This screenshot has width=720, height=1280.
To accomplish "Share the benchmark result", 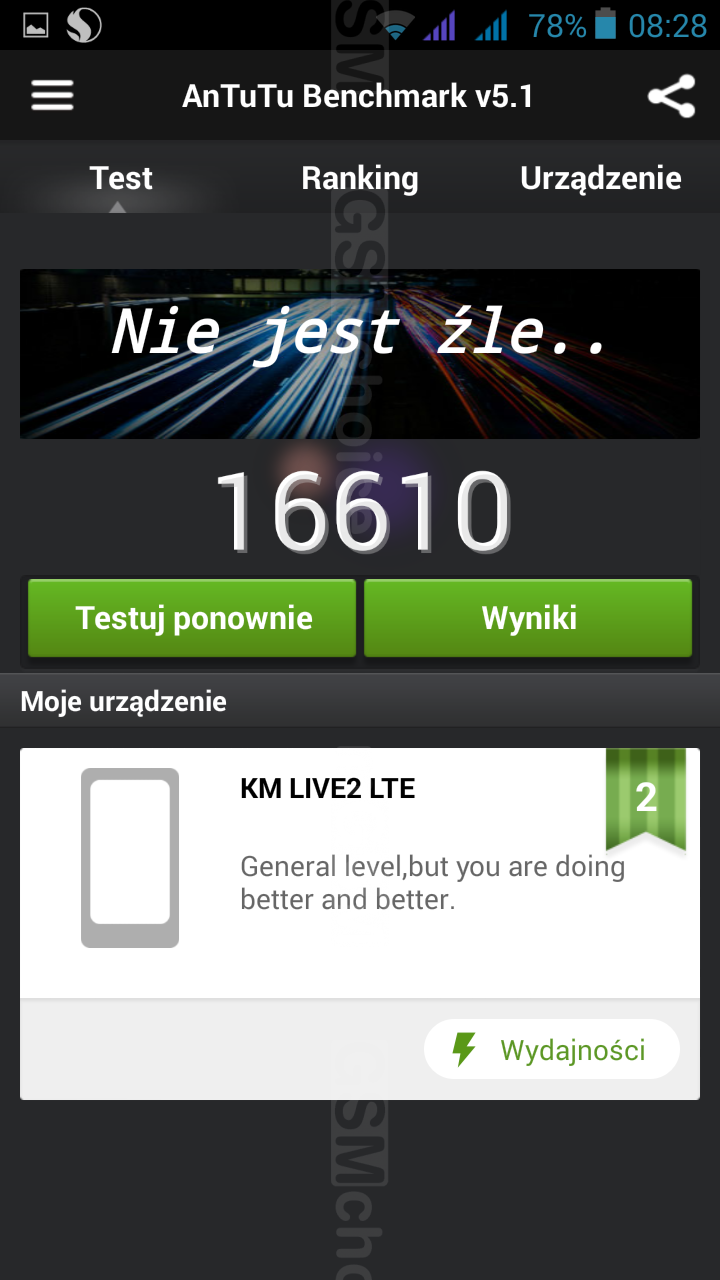I will (x=671, y=96).
